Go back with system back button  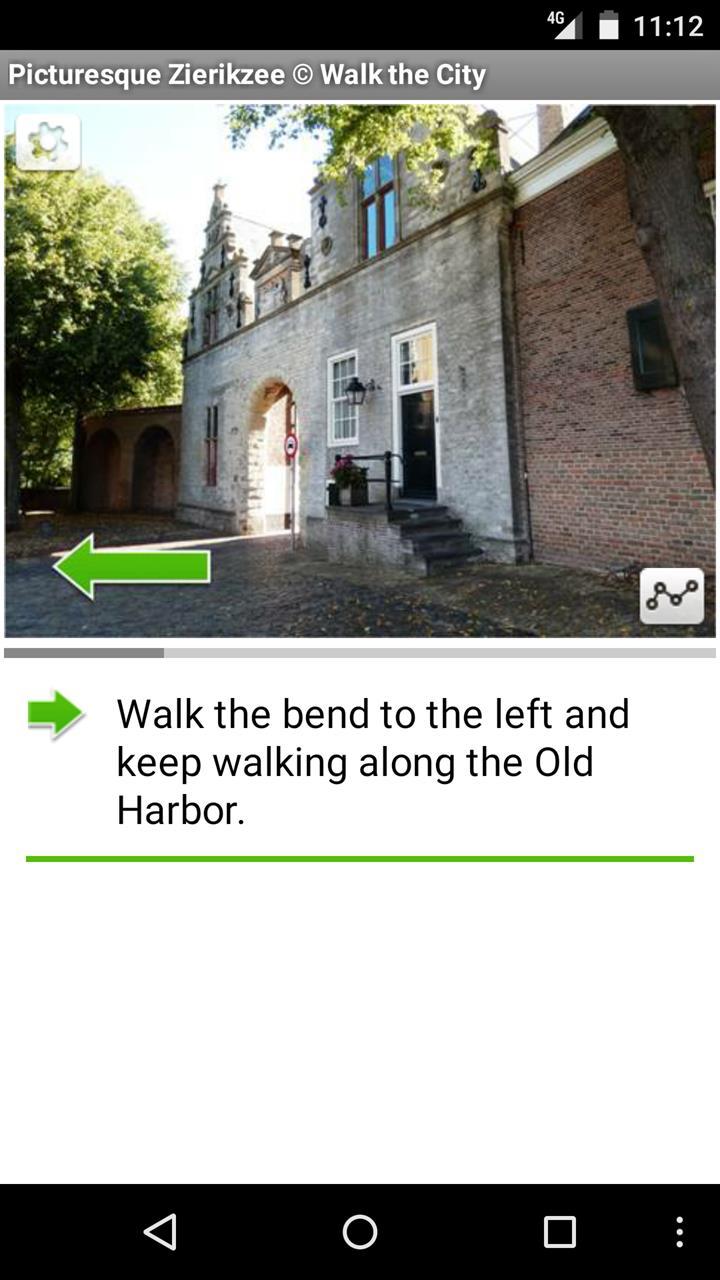160,1232
